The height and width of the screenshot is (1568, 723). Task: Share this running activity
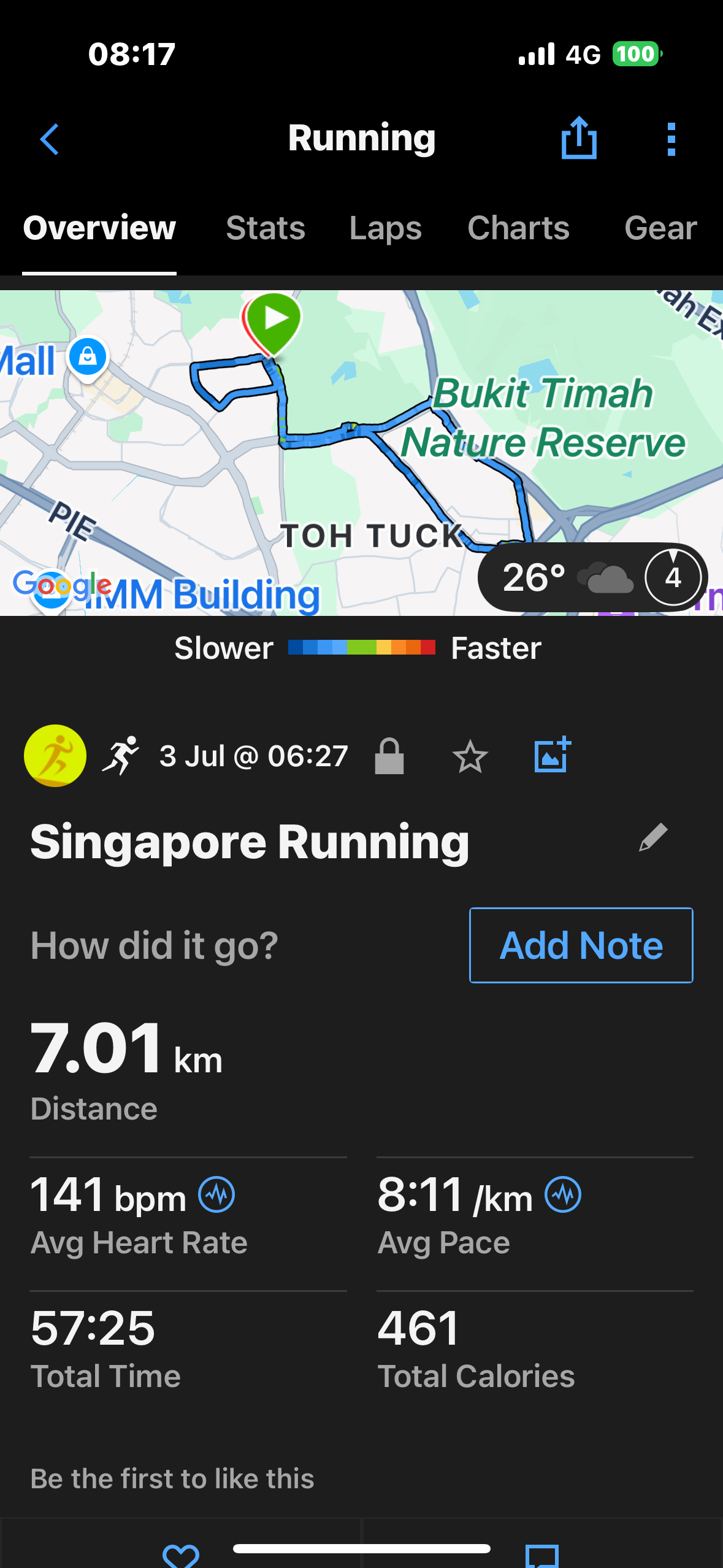(579, 138)
